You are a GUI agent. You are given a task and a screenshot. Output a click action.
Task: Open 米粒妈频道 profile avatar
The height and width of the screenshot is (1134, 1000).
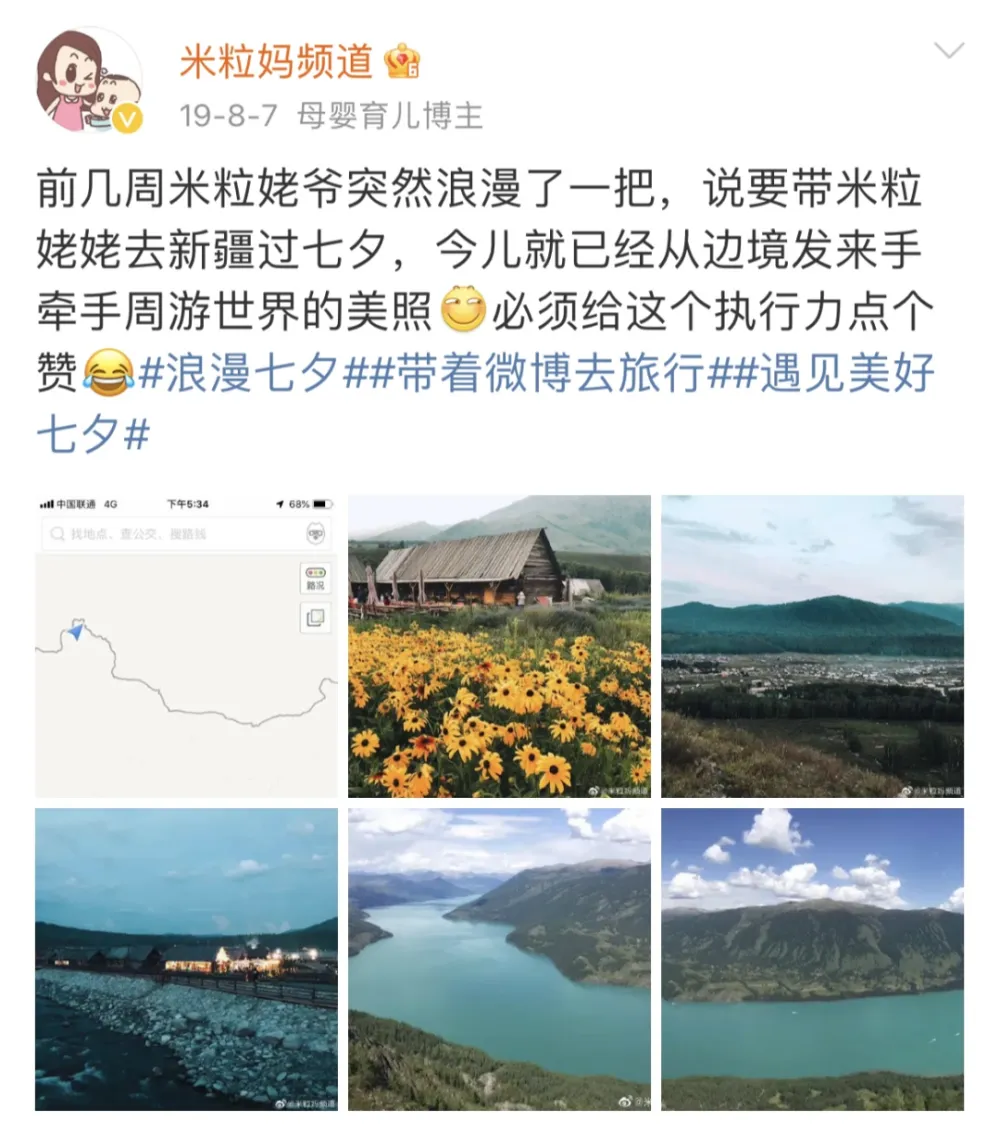(x=88, y=82)
